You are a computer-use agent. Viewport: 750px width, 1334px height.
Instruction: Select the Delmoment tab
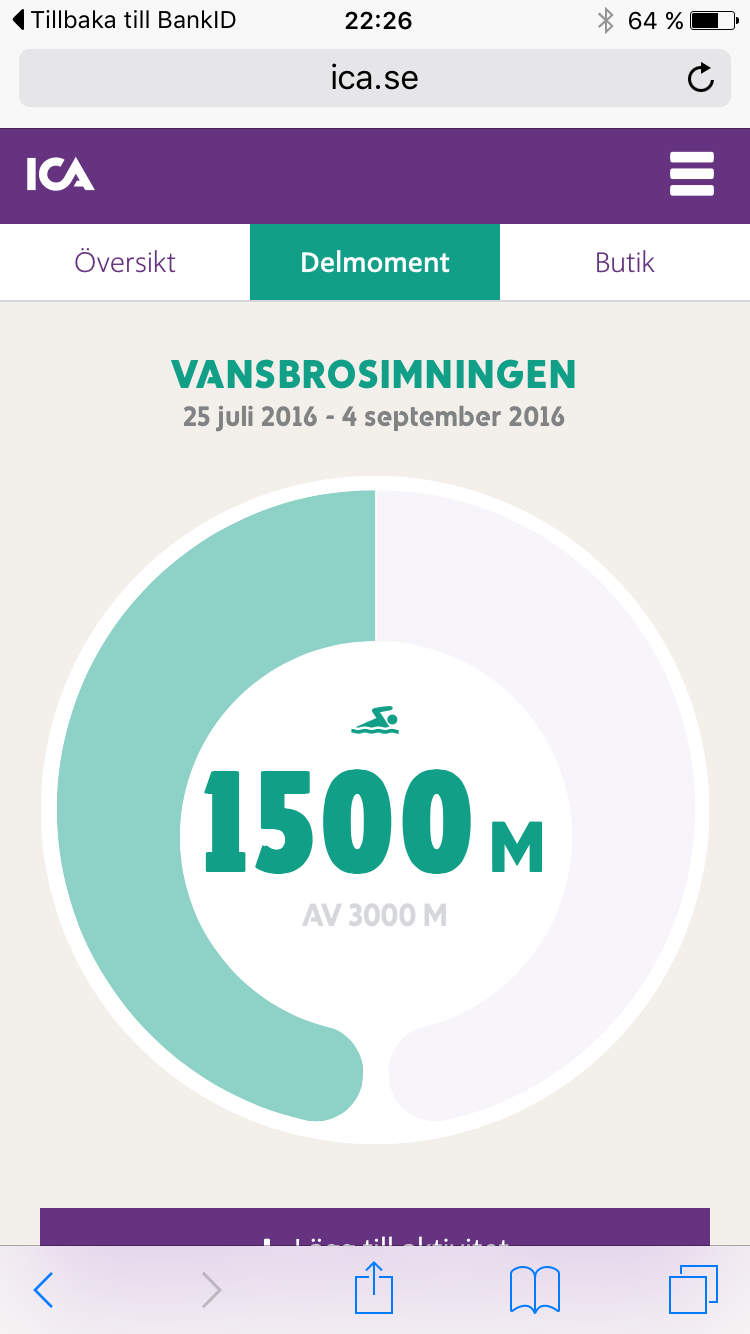click(x=375, y=262)
